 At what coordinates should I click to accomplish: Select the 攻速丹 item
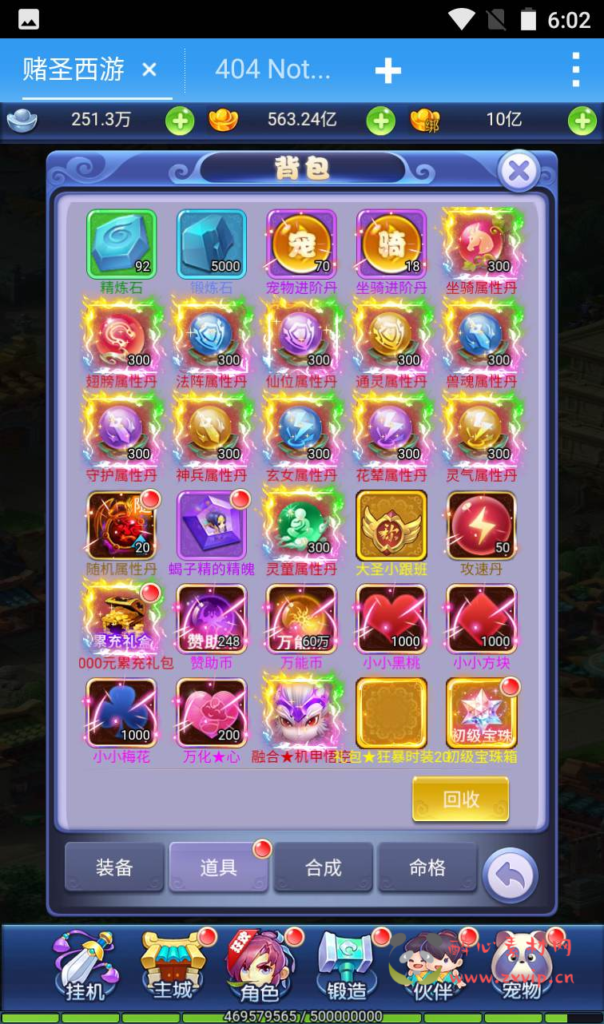[481, 525]
